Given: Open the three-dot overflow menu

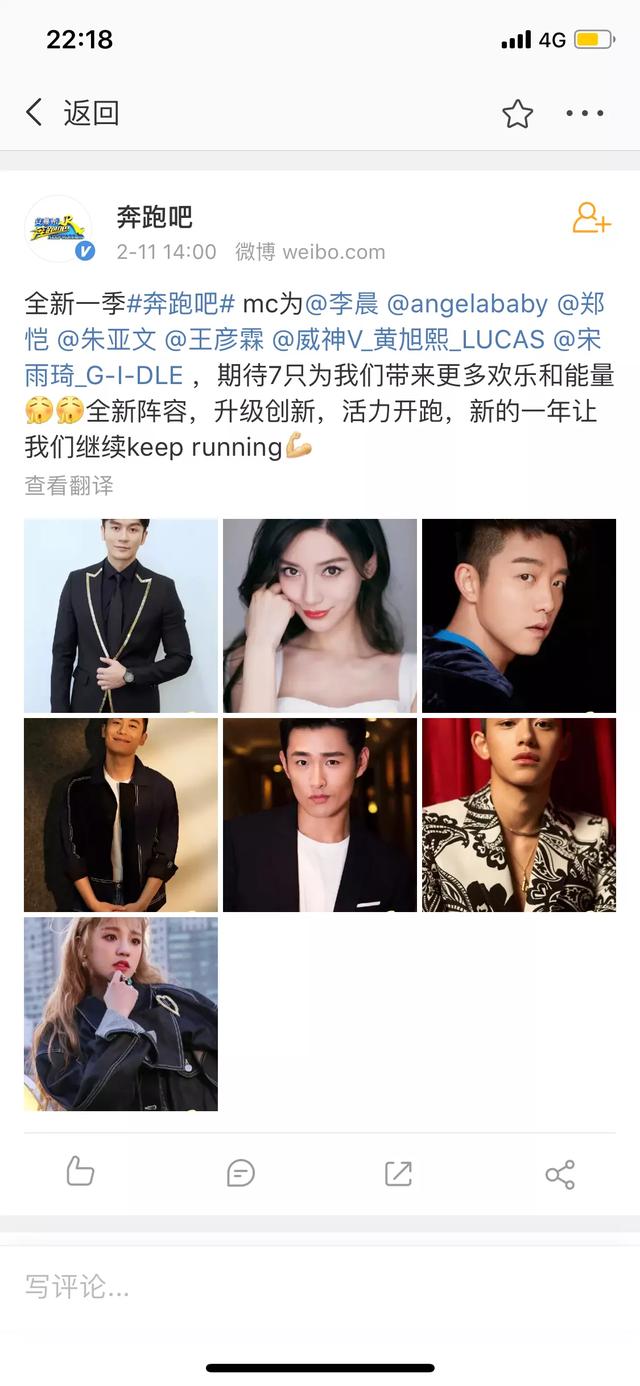Looking at the screenshot, I should click(x=584, y=113).
